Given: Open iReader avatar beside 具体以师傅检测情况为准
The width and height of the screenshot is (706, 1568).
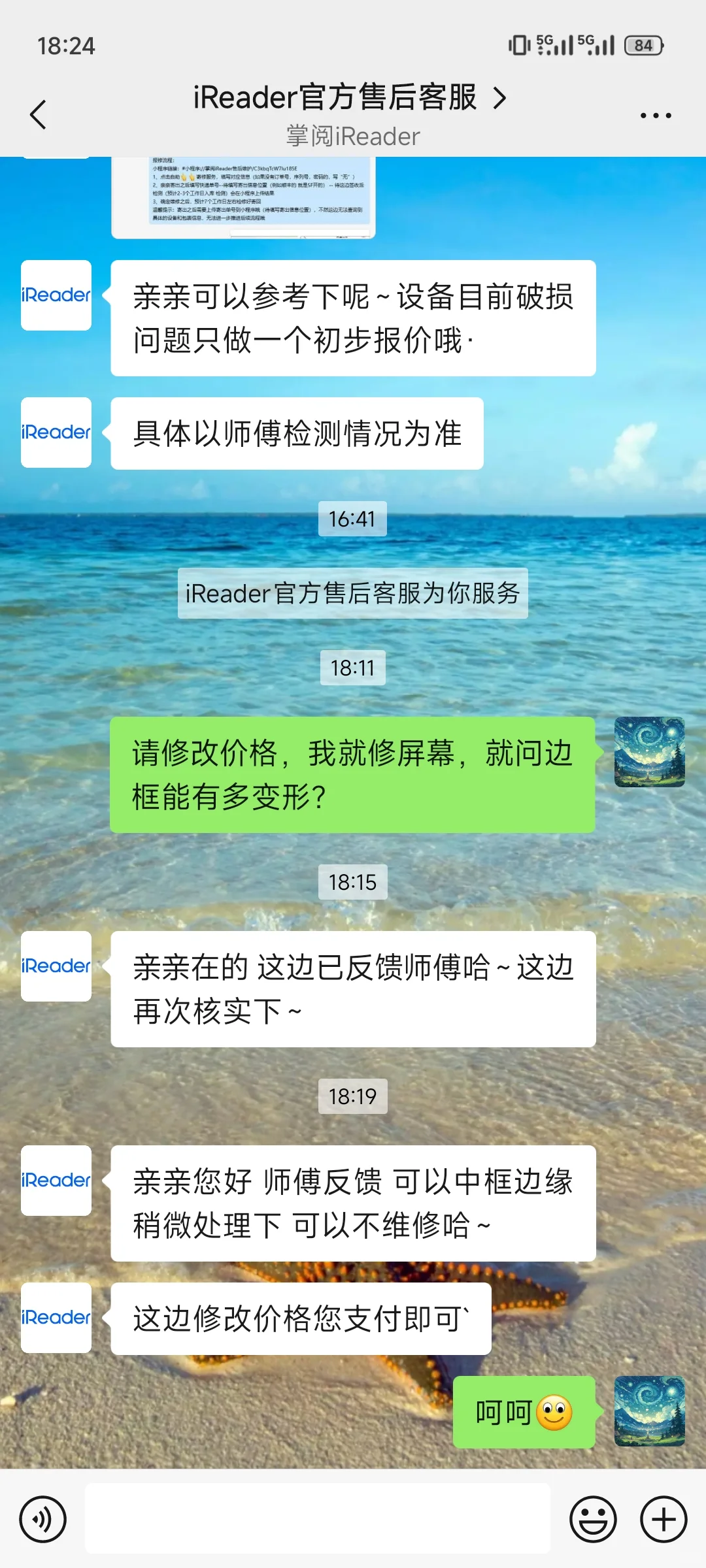Looking at the screenshot, I should pyautogui.click(x=56, y=433).
